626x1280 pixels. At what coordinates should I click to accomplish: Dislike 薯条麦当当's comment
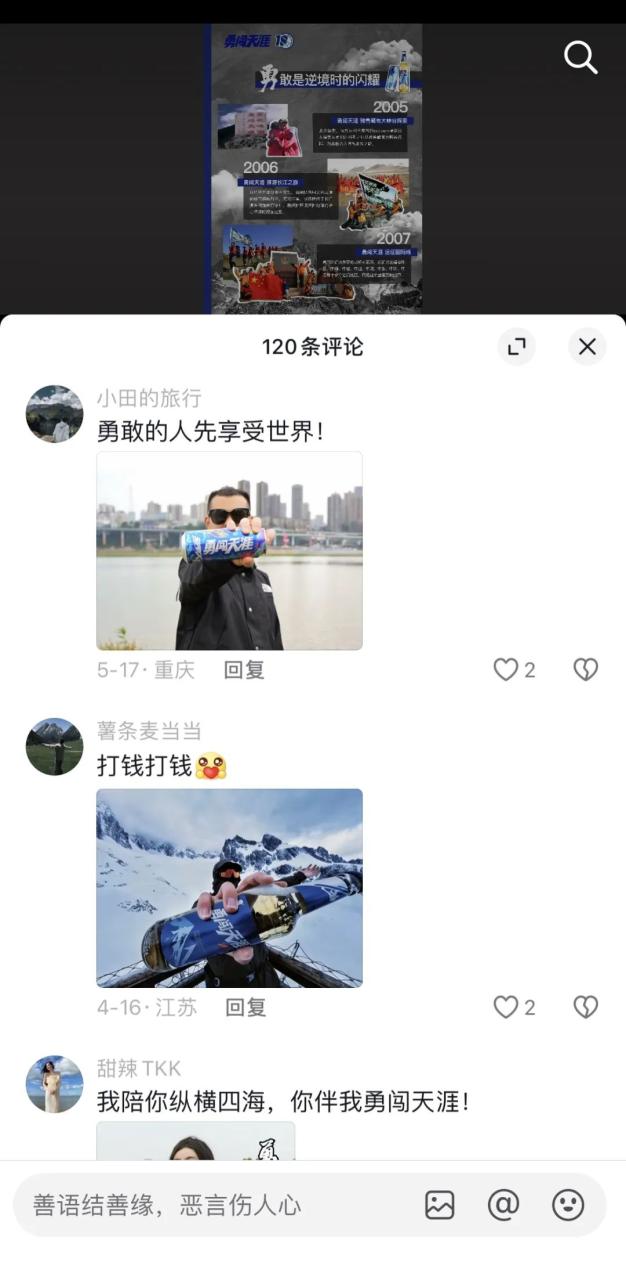[586, 1007]
